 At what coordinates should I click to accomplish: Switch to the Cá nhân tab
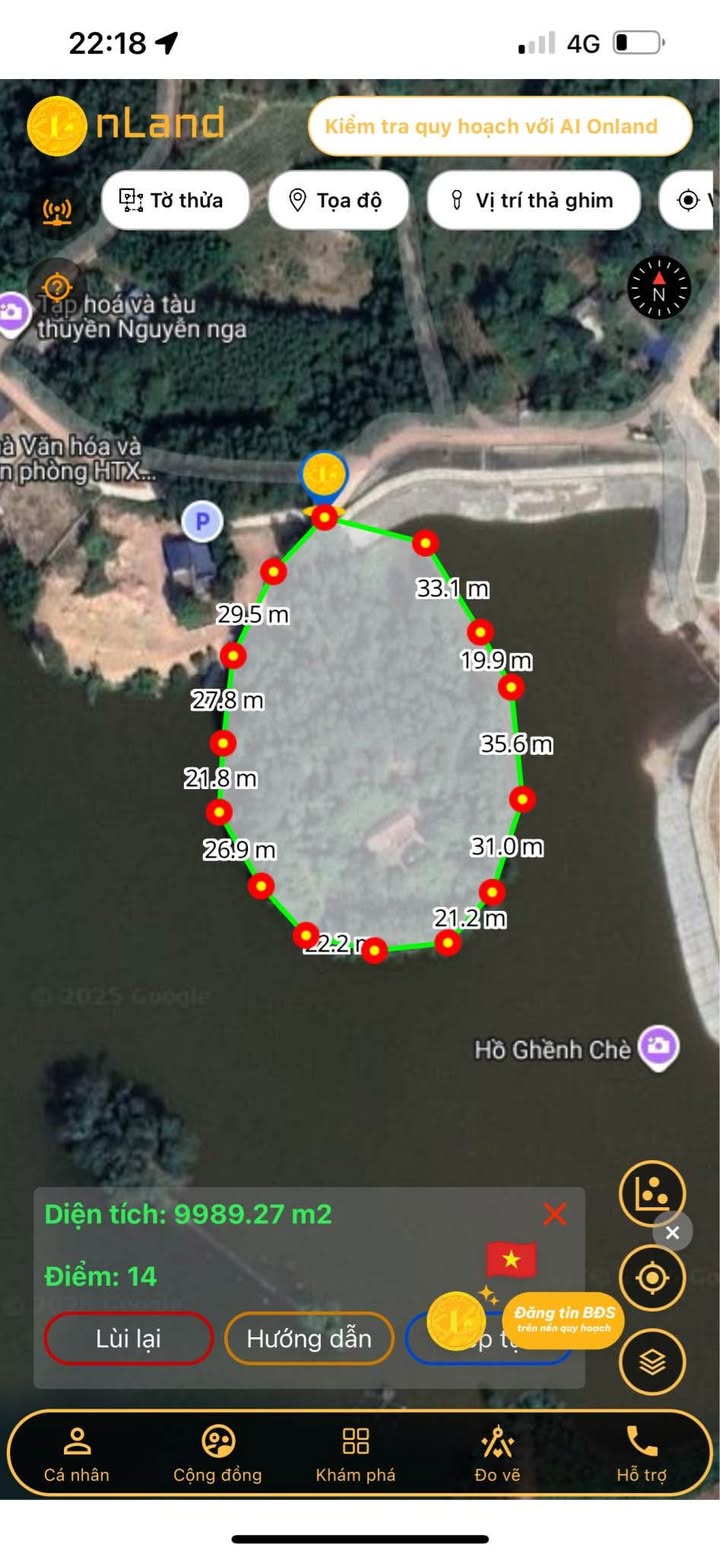[77, 1453]
